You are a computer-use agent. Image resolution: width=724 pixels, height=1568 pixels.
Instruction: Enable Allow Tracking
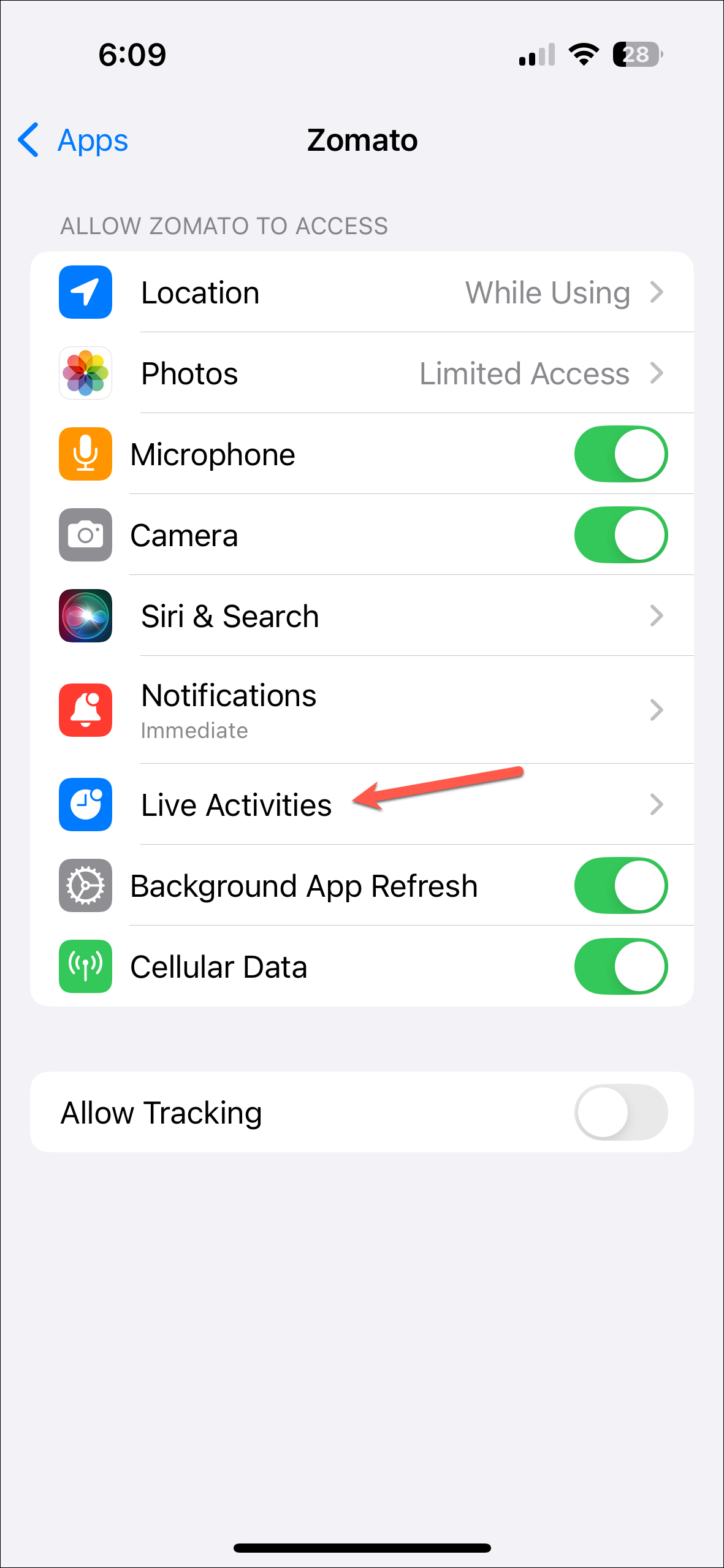(x=620, y=1112)
